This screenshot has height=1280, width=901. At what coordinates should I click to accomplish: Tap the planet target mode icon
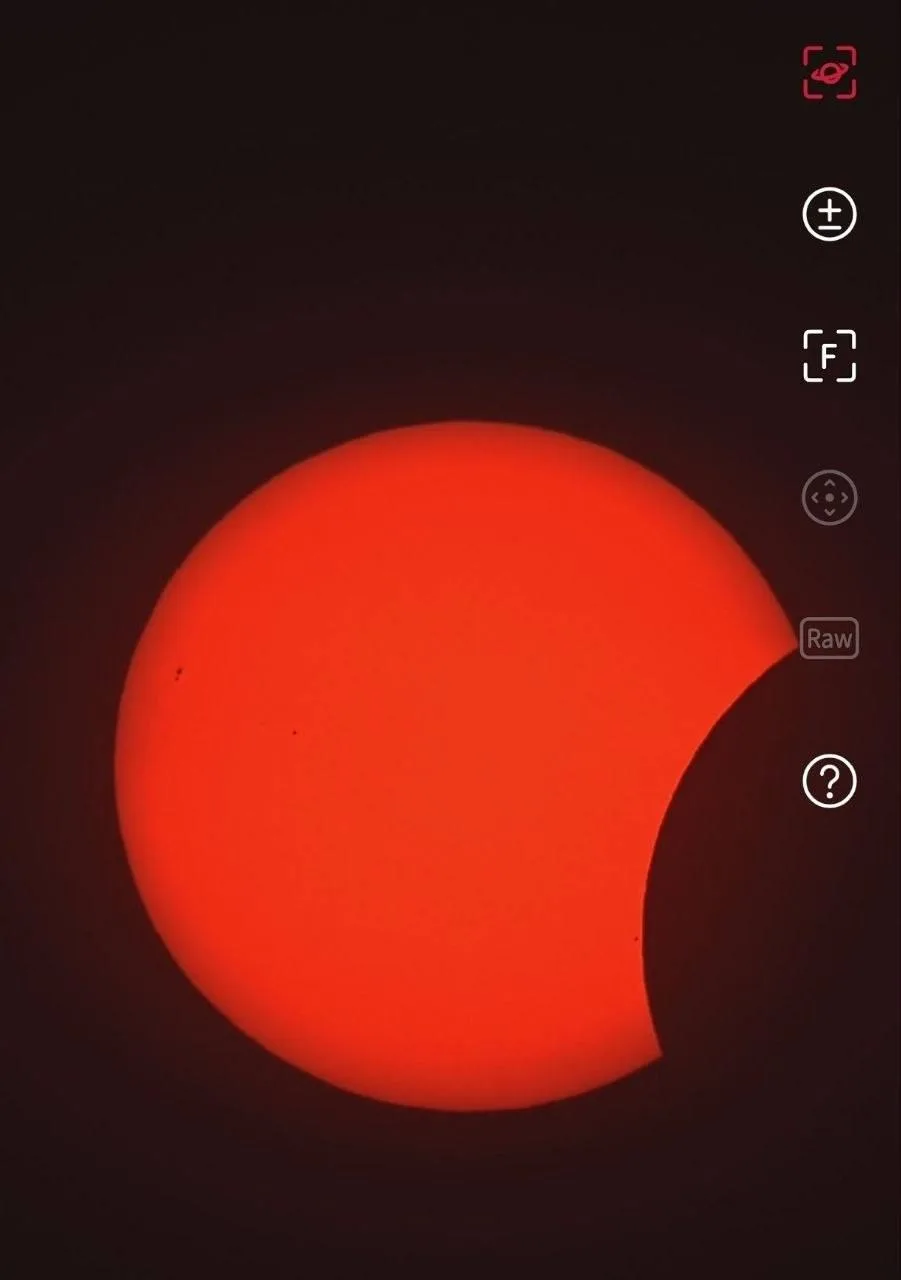click(829, 72)
